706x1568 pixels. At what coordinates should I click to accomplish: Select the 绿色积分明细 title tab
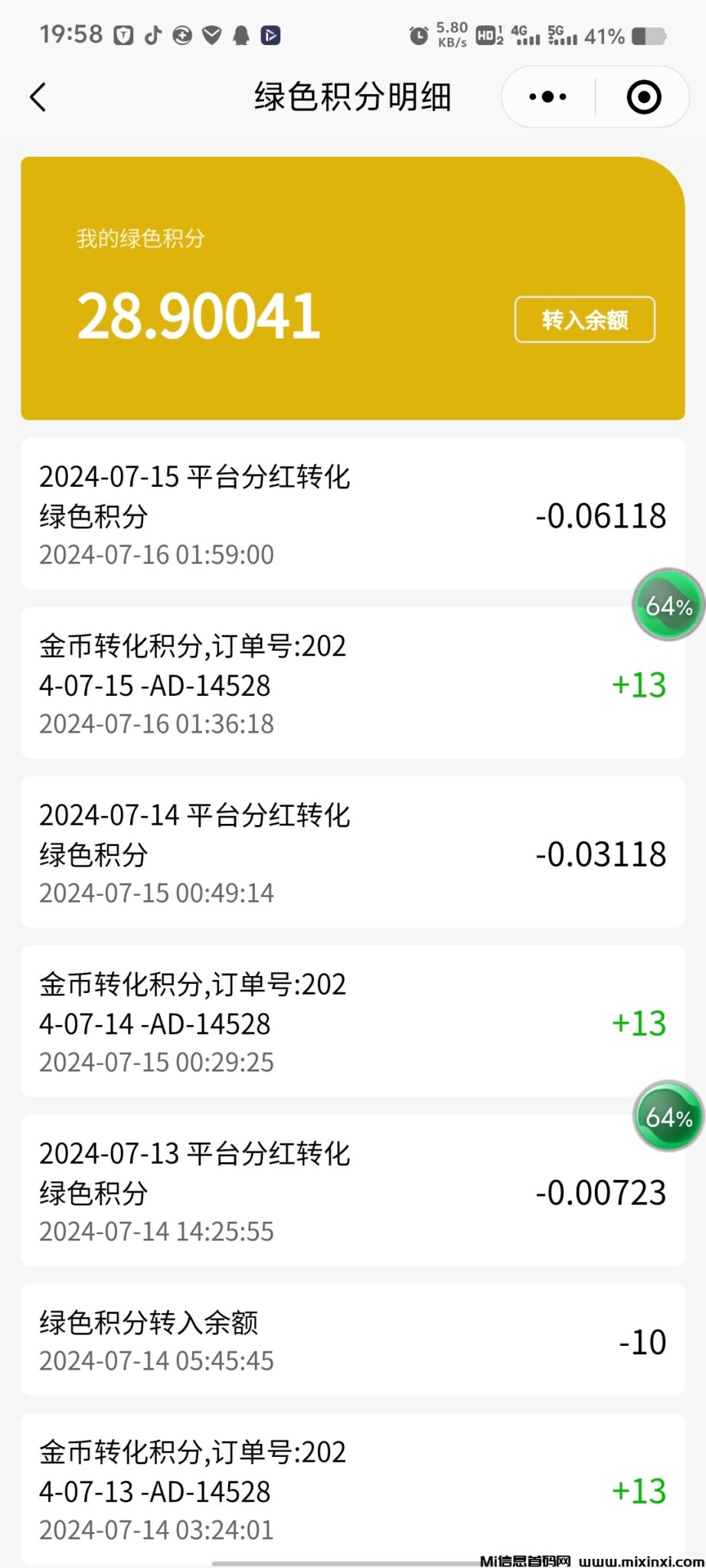[352, 96]
